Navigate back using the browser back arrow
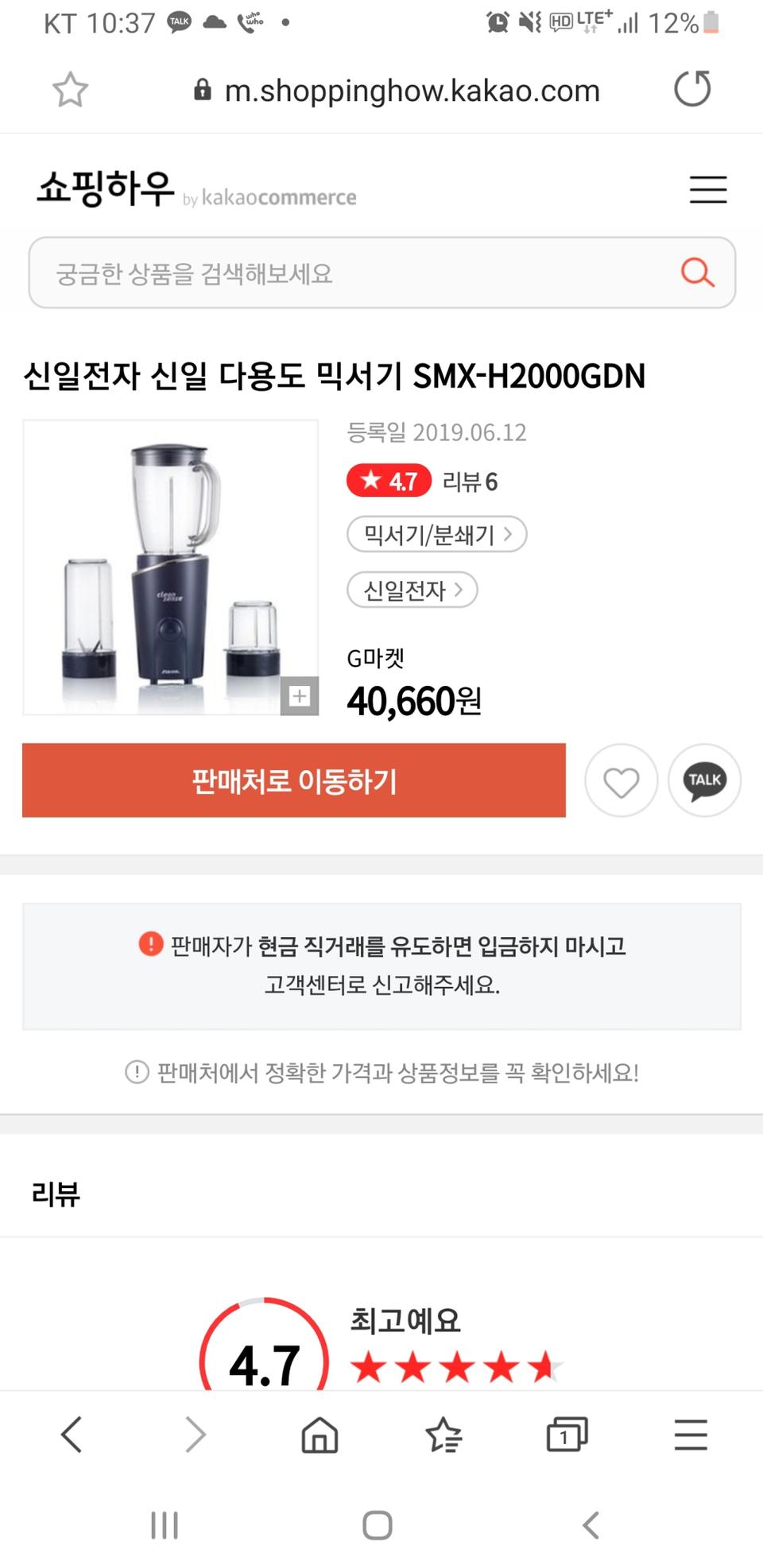Image resolution: width=763 pixels, height=1568 pixels. [x=72, y=1435]
